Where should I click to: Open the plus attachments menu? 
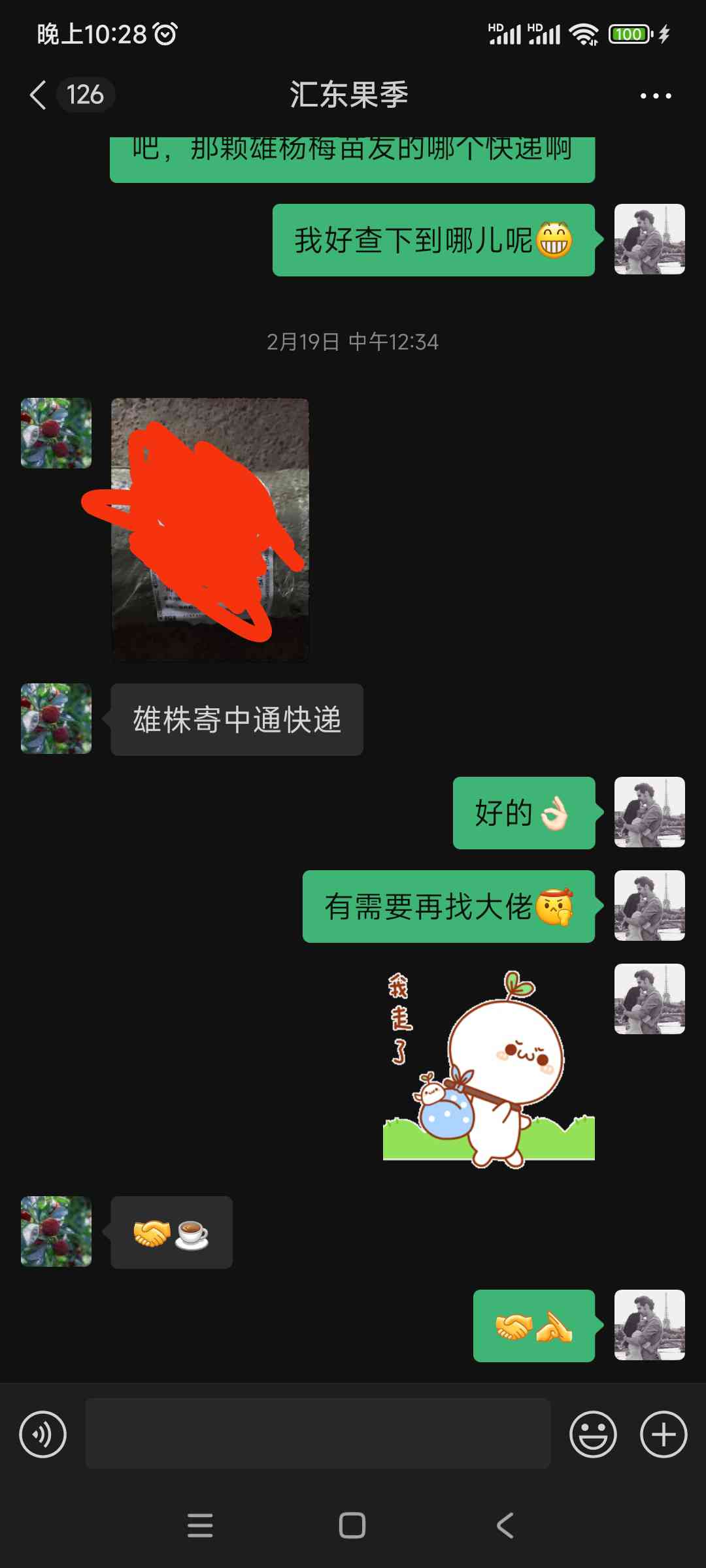click(664, 1435)
